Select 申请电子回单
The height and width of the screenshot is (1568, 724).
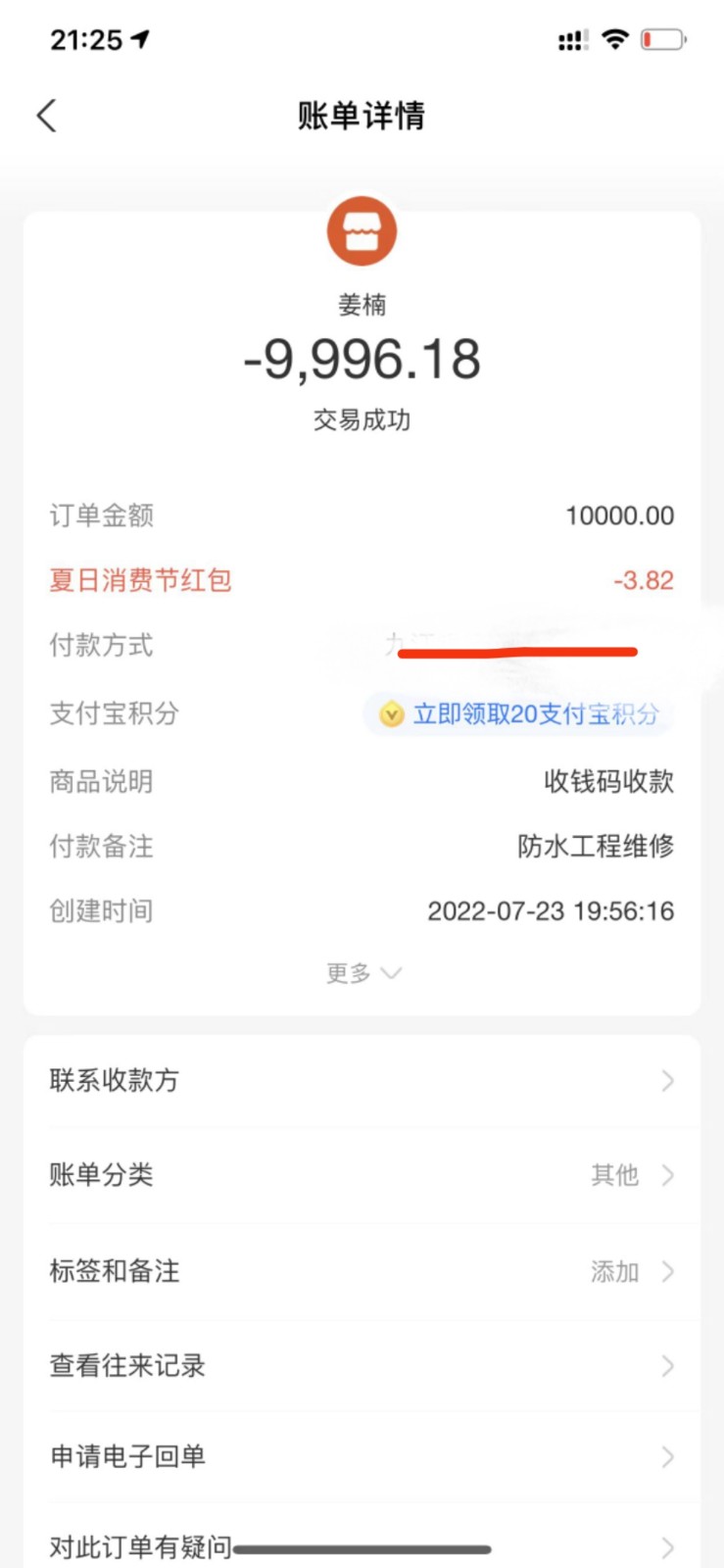point(362,1457)
